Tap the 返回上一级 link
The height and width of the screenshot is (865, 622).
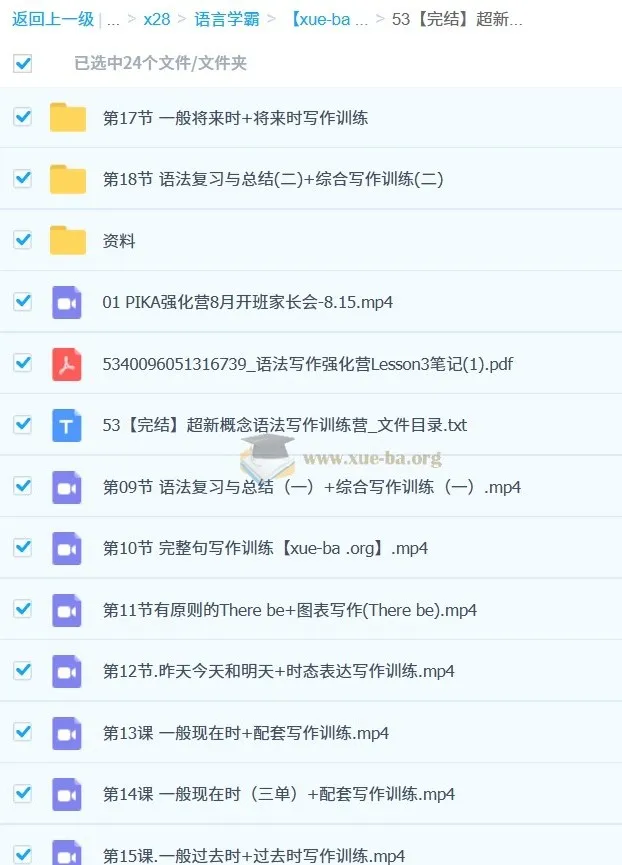tap(52, 19)
